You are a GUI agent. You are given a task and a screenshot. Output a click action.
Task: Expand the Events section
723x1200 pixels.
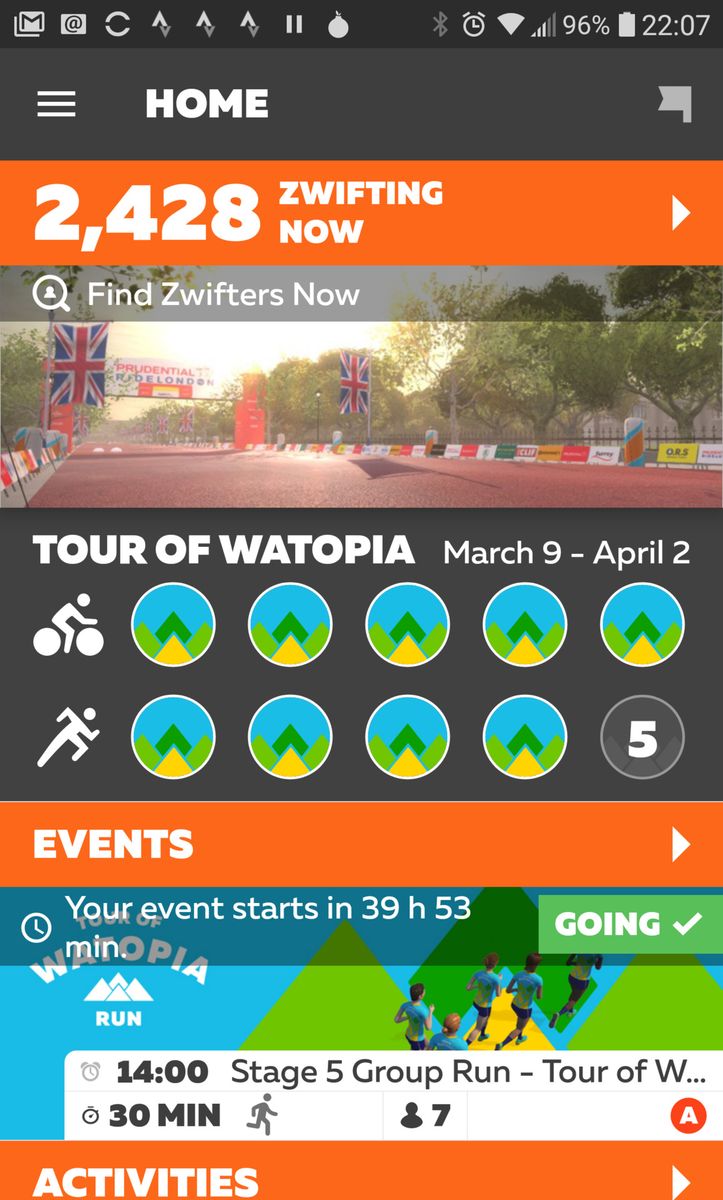360,844
